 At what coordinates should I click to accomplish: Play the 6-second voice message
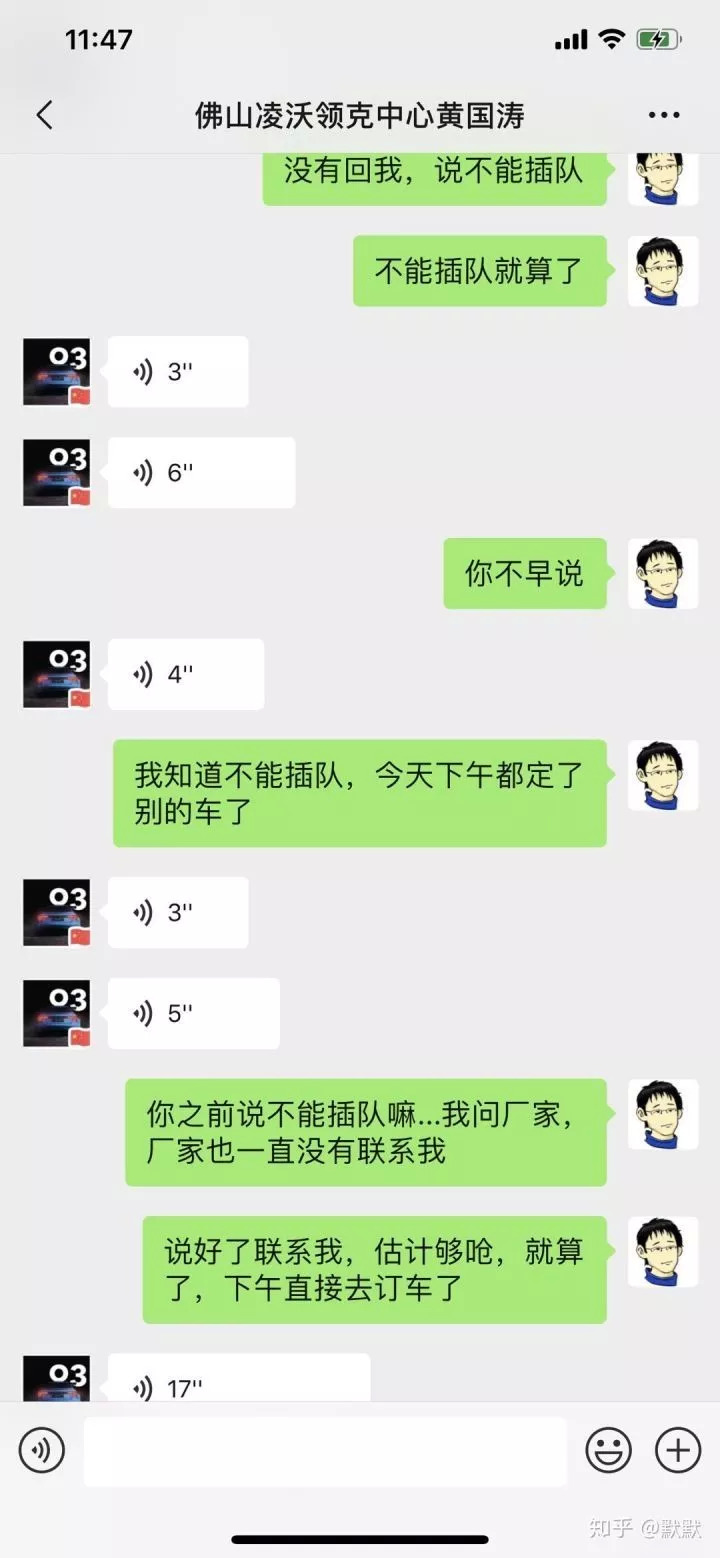click(201, 473)
